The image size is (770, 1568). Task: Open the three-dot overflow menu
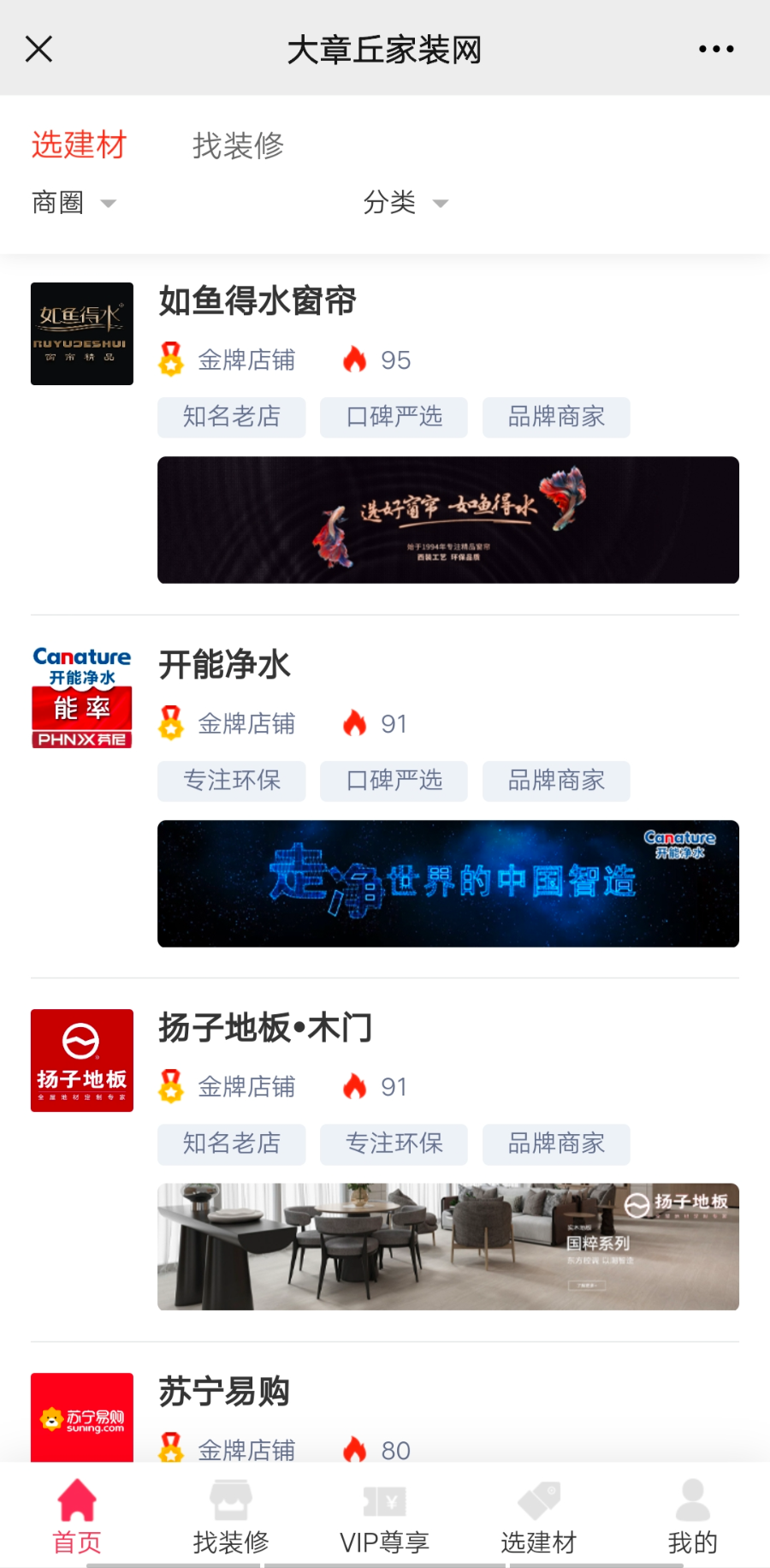(x=715, y=49)
